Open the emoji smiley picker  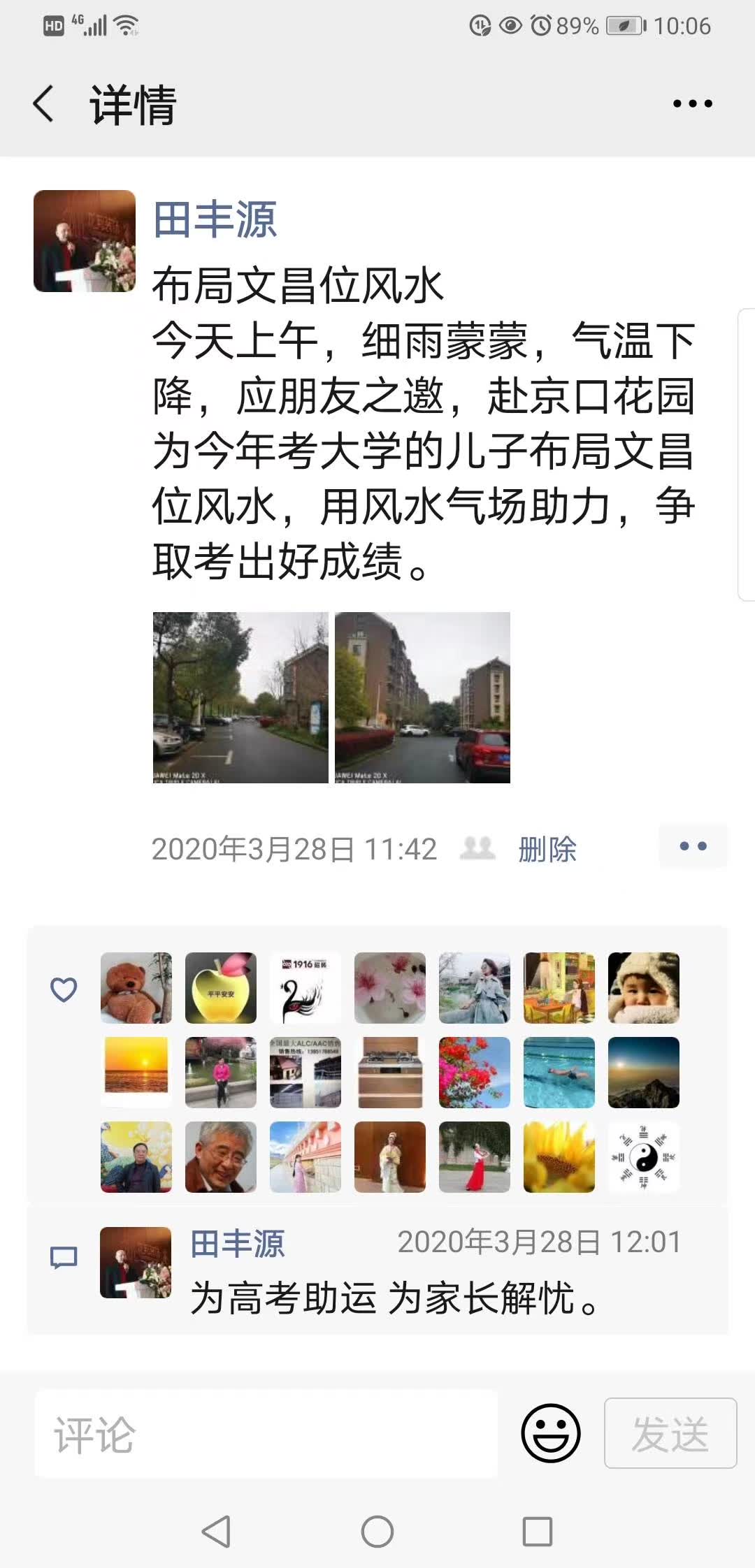click(550, 1434)
